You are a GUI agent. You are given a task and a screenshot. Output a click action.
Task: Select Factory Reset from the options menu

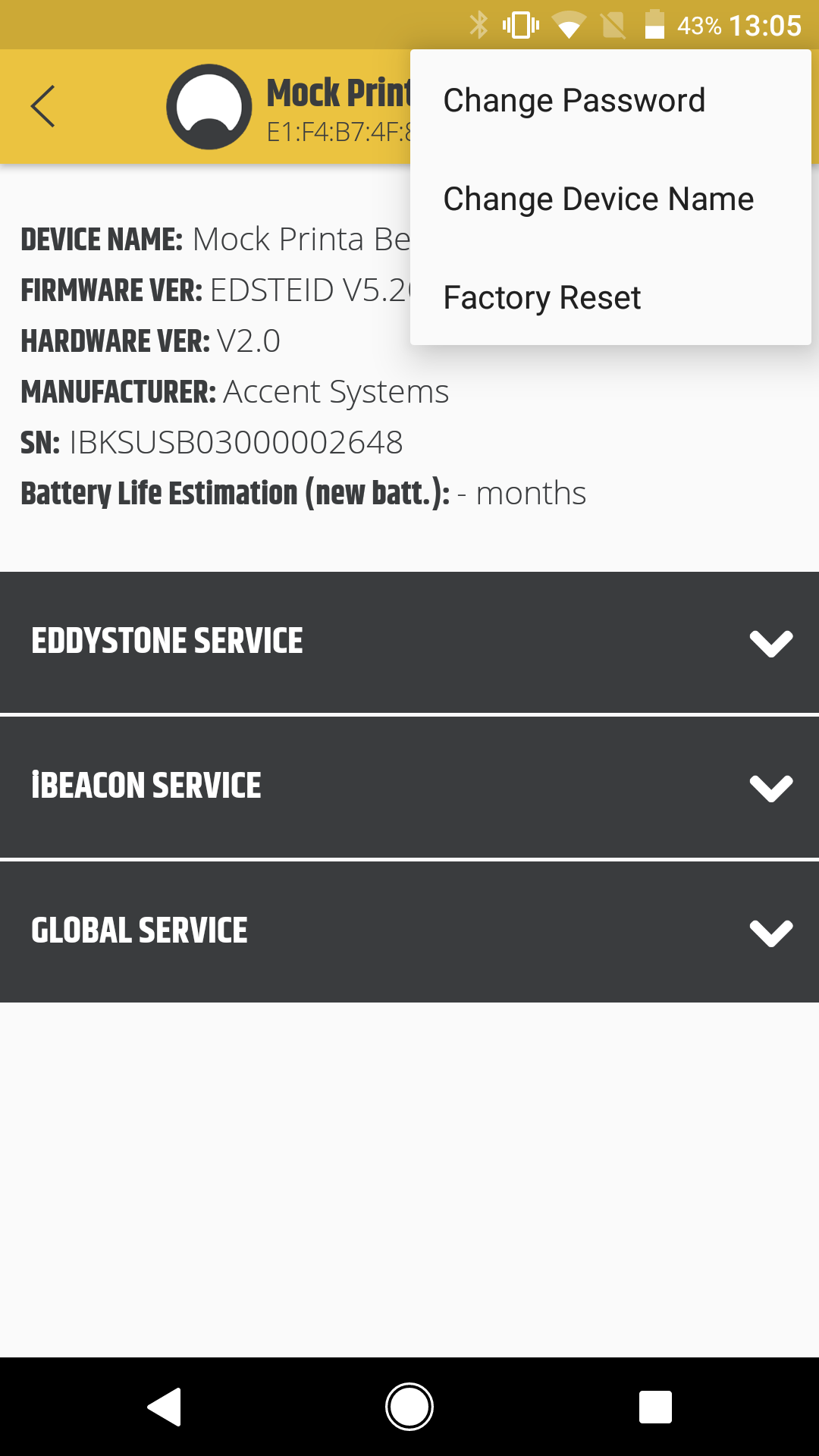[541, 297]
